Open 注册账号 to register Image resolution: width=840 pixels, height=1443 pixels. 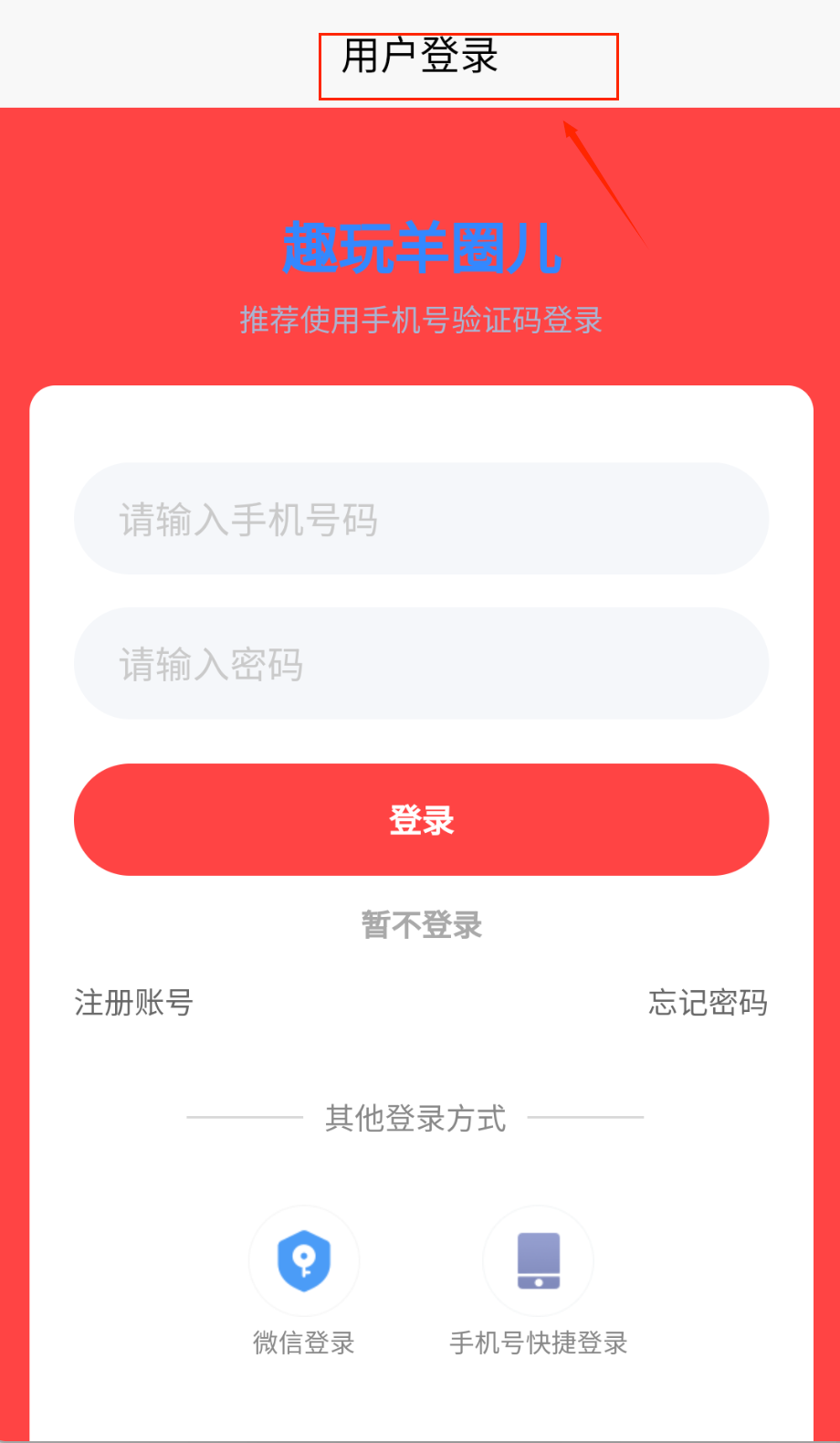click(133, 1003)
